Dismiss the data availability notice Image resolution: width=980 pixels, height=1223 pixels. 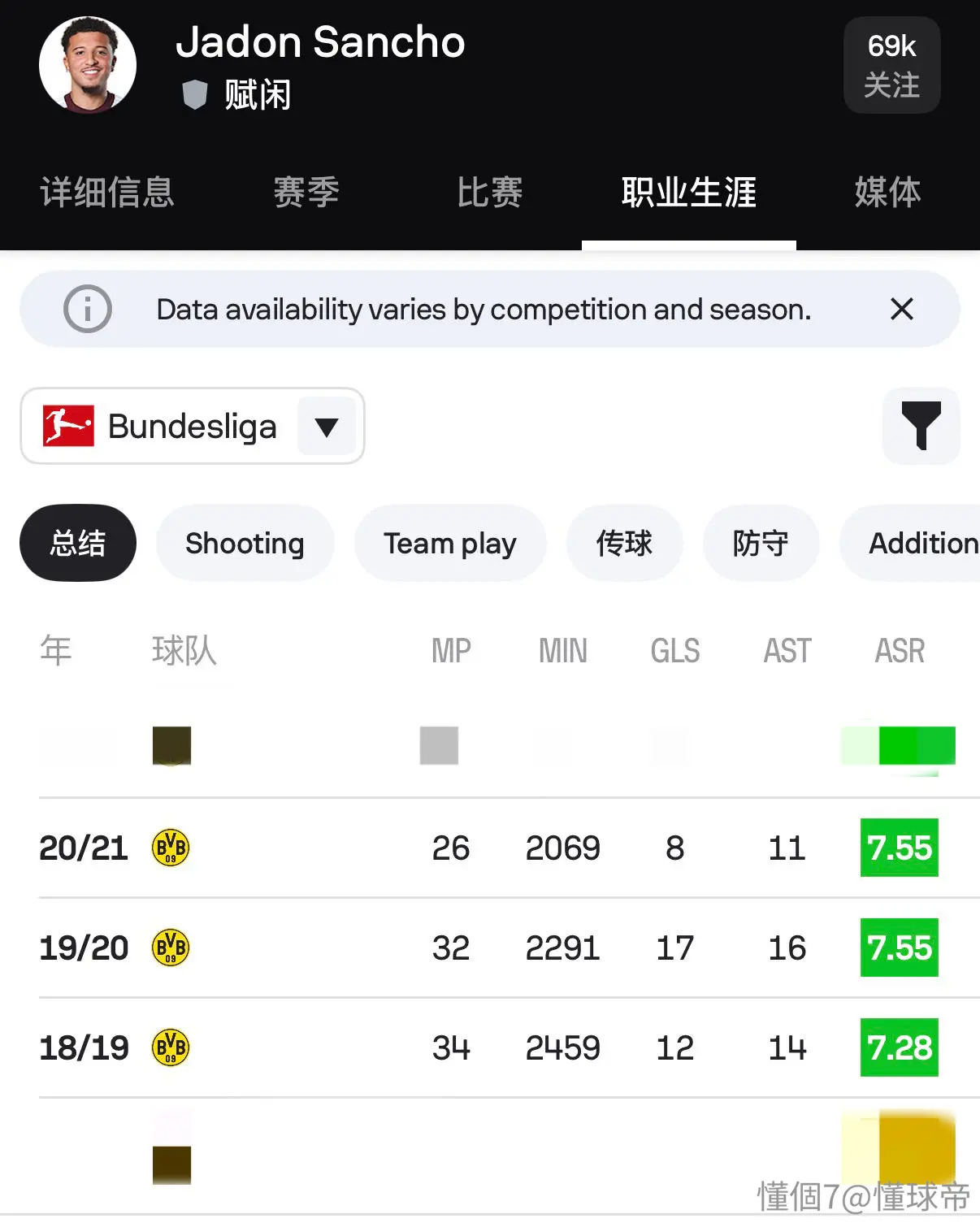(x=902, y=309)
